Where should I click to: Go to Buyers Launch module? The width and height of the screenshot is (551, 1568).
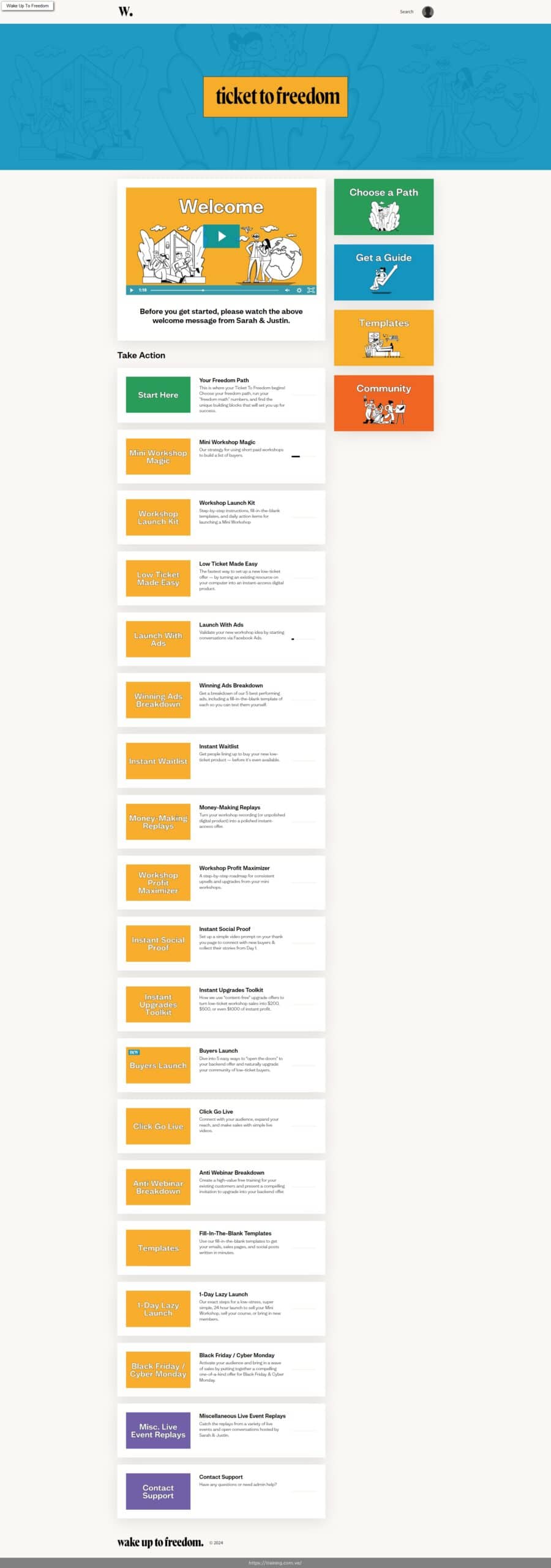click(158, 1065)
